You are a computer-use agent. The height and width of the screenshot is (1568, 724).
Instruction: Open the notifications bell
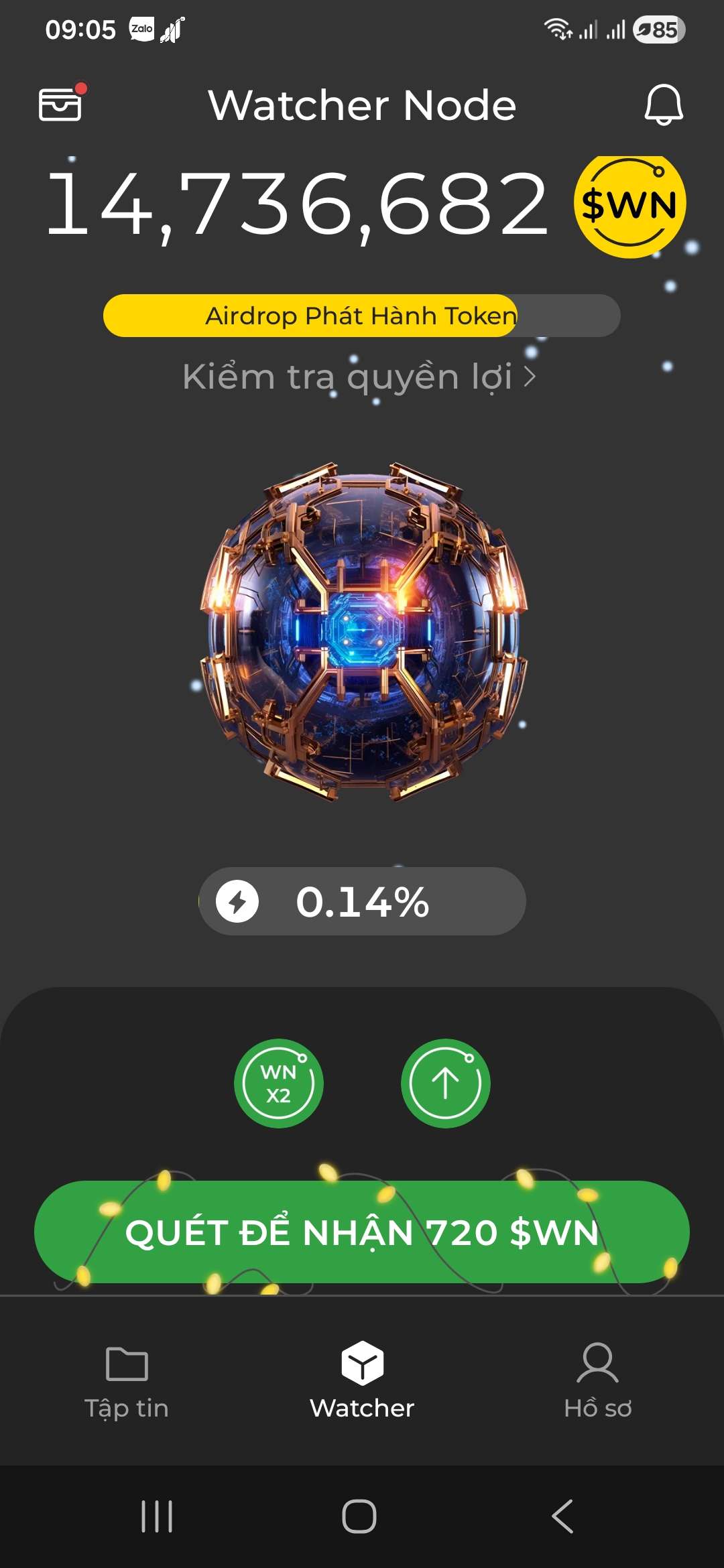(663, 105)
